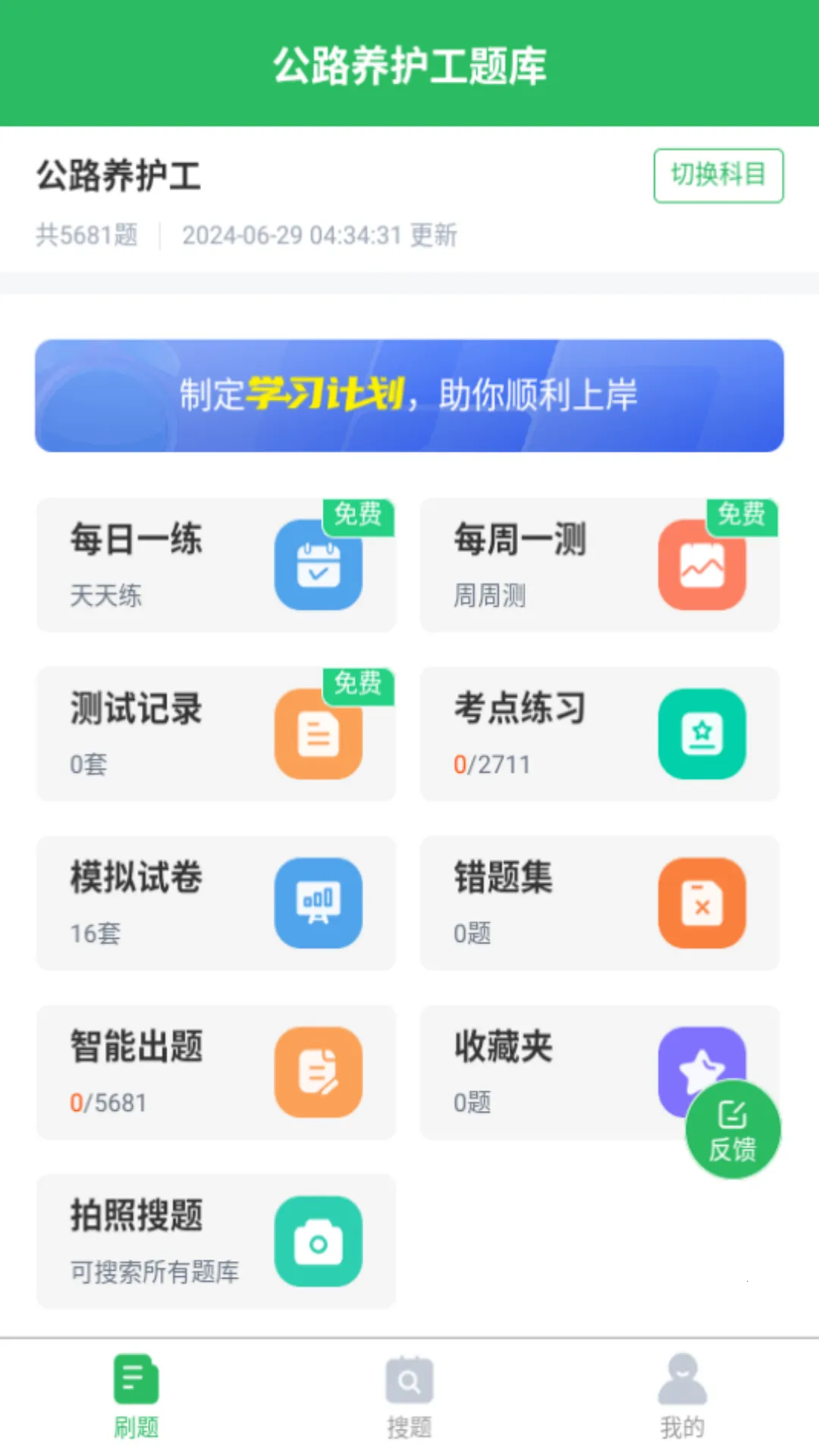Screen dimensions: 819x1456
Task: Click the 切换科目 switch subject button
Action: (x=717, y=175)
